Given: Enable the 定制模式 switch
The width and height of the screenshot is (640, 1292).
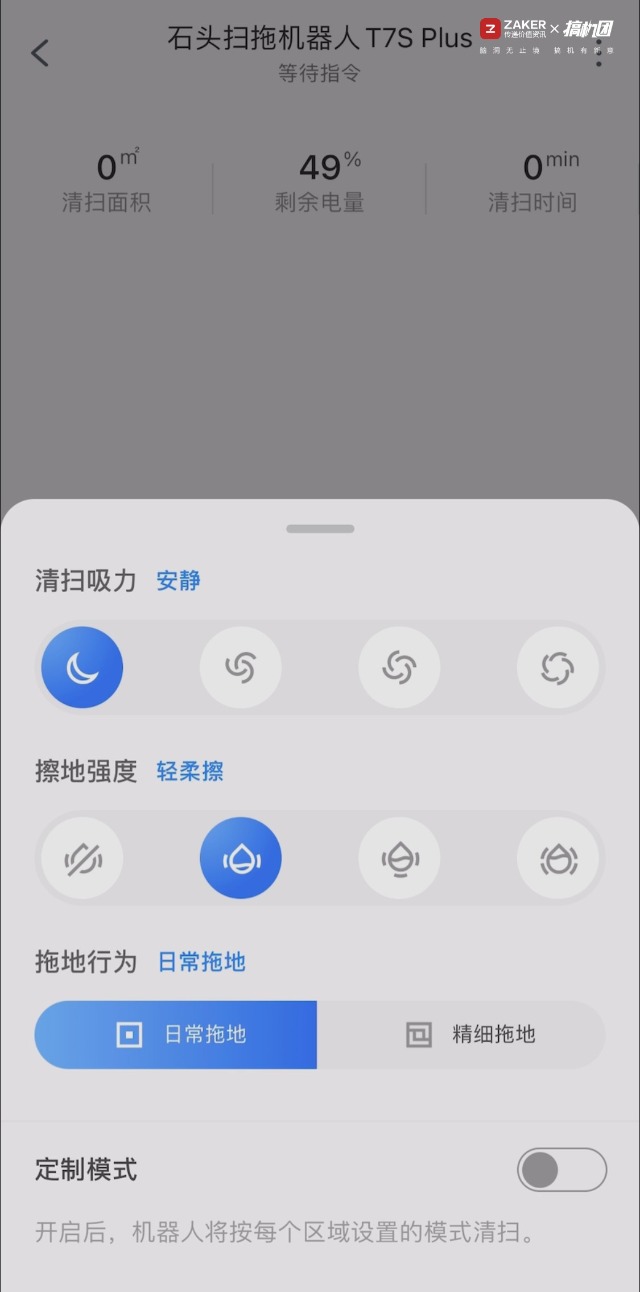Looking at the screenshot, I should pos(561,1170).
